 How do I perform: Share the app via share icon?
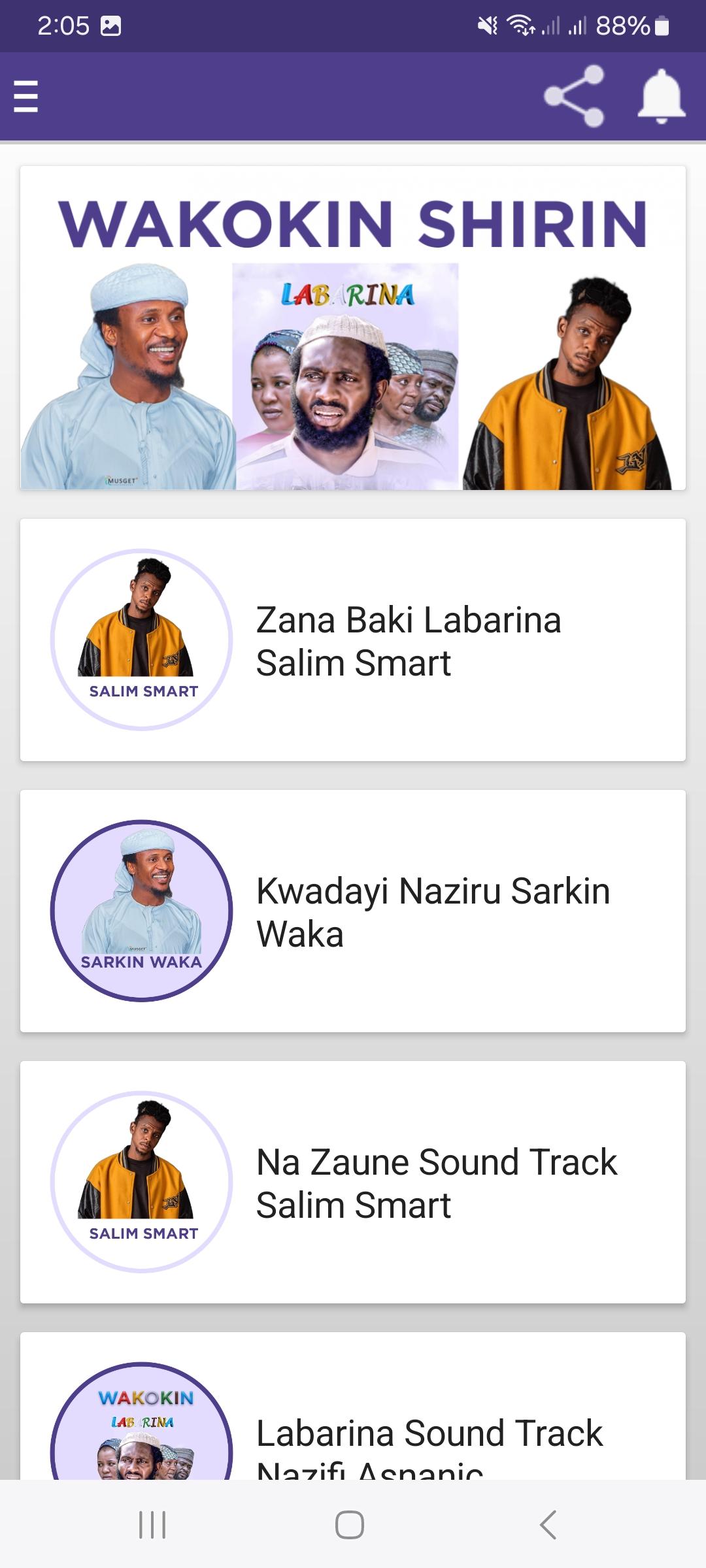click(574, 96)
